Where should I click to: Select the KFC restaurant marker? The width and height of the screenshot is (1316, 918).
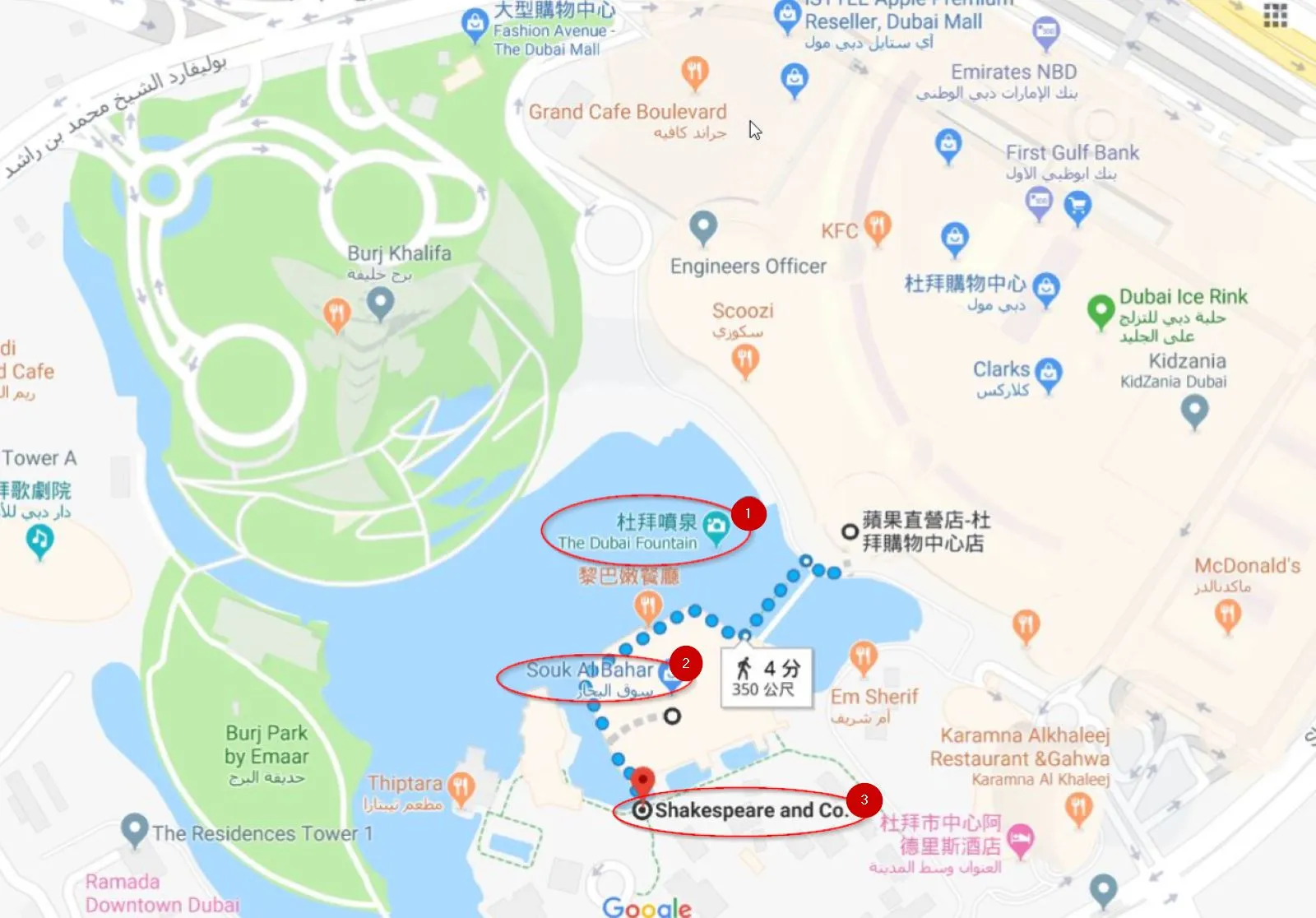click(878, 227)
